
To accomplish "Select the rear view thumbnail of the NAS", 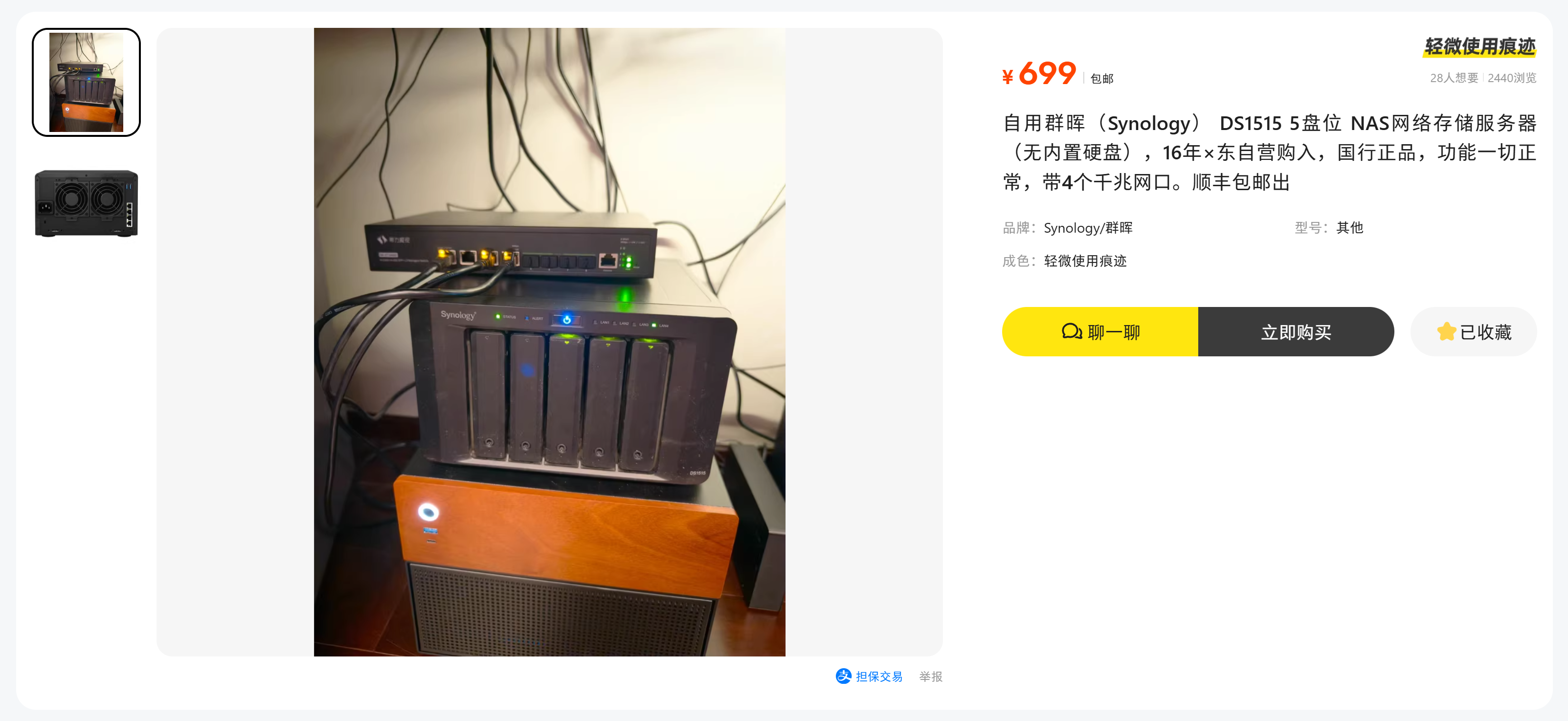I will pyautogui.click(x=86, y=203).
